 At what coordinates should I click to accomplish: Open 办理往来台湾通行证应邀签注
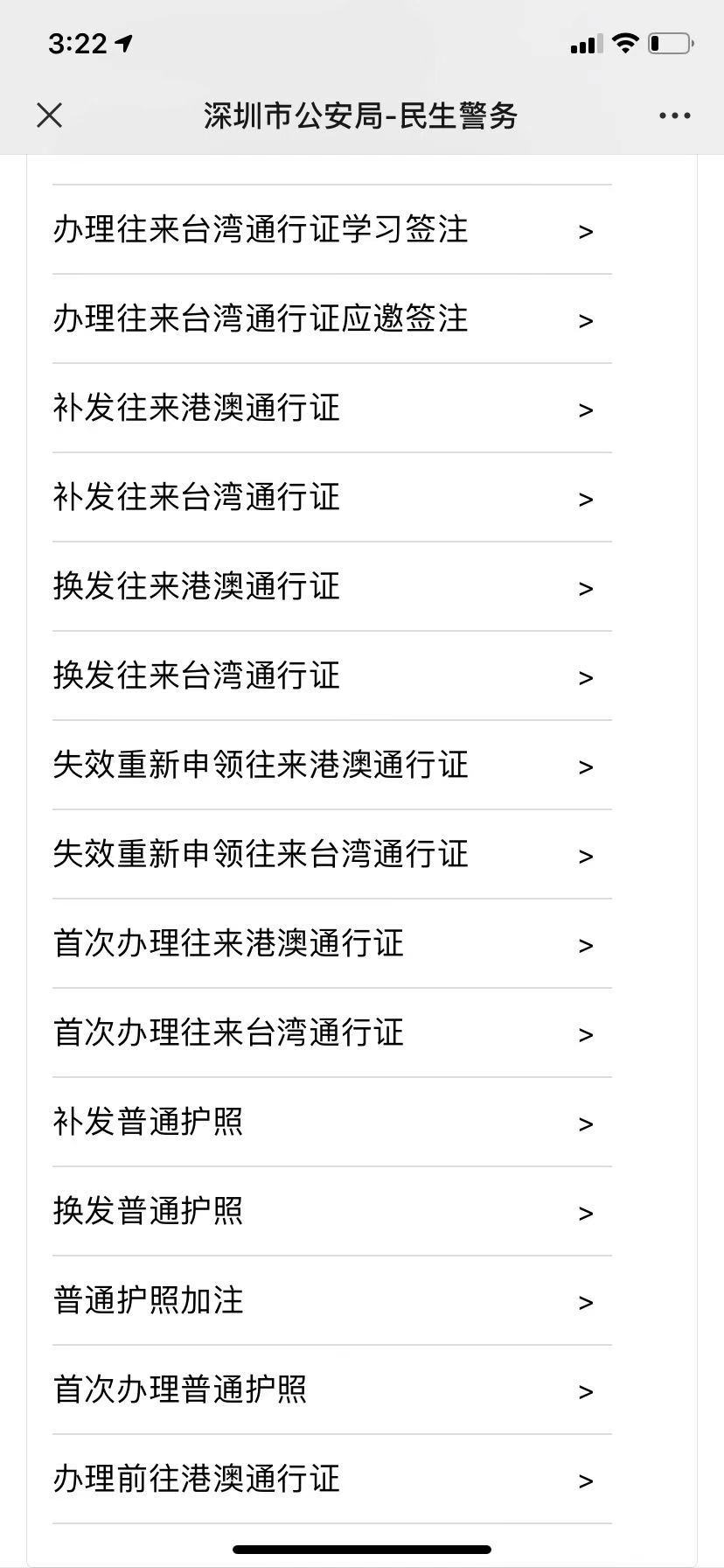pos(259,318)
